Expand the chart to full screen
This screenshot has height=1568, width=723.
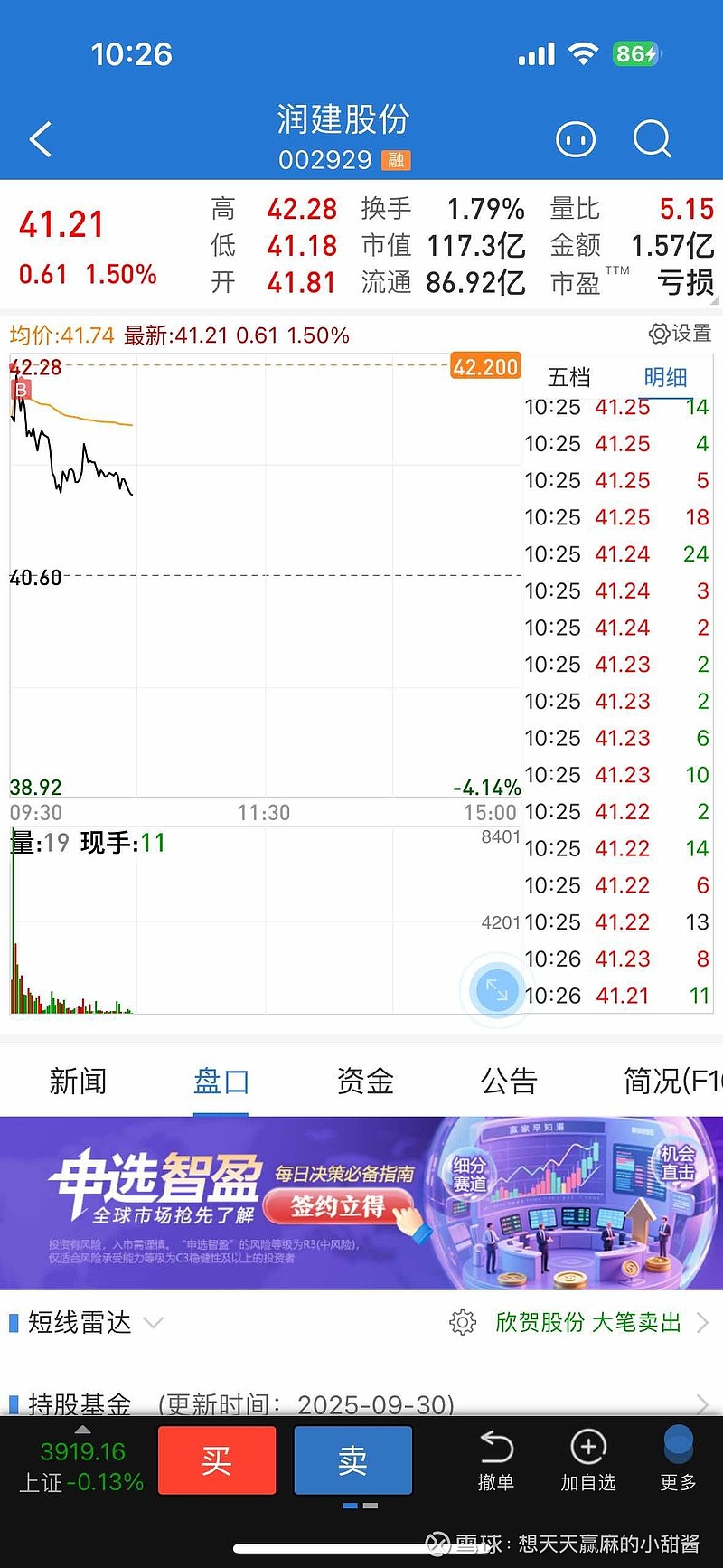pyautogui.click(x=496, y=988)
